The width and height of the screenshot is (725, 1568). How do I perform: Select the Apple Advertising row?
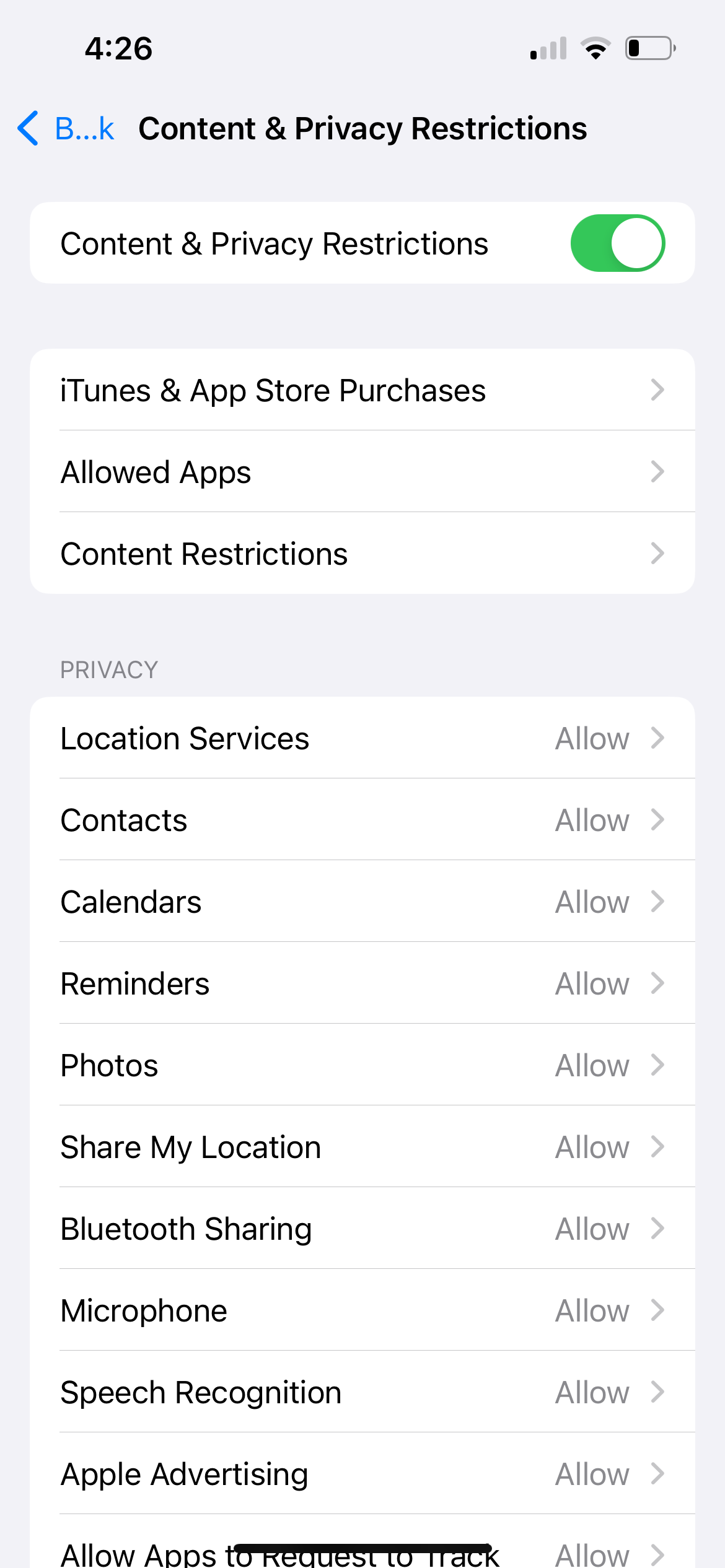point(362,1473)
